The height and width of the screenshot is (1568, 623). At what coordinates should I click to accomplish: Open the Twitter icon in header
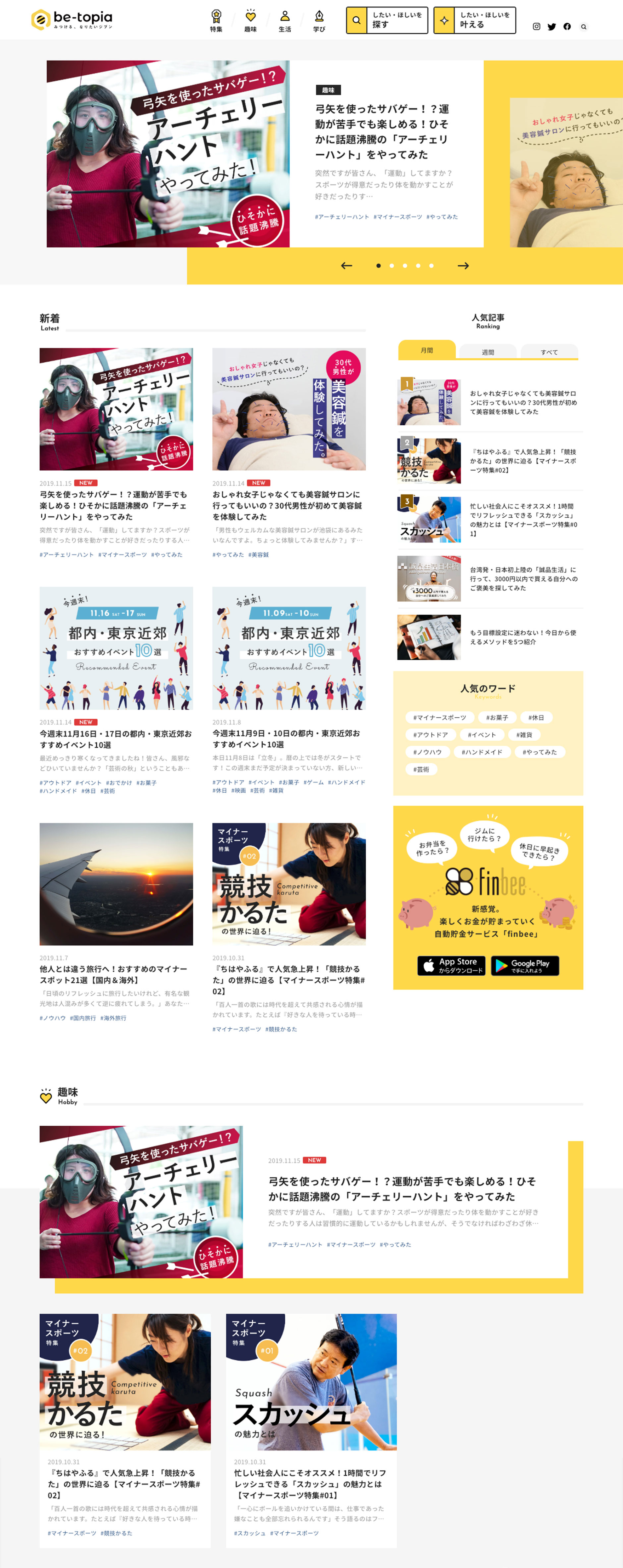(x=551, y=27)
